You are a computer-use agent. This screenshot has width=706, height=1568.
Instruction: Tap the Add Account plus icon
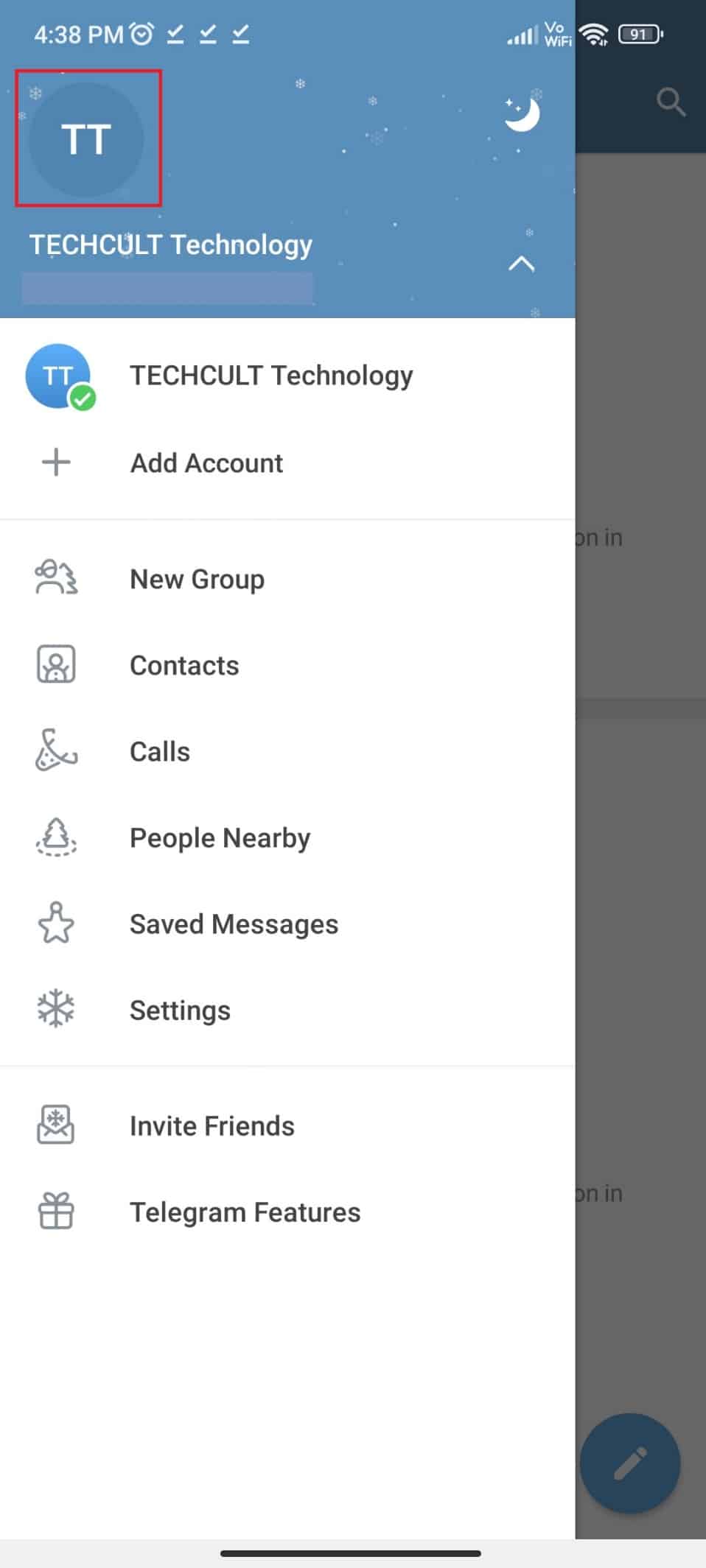coord(55,463)
